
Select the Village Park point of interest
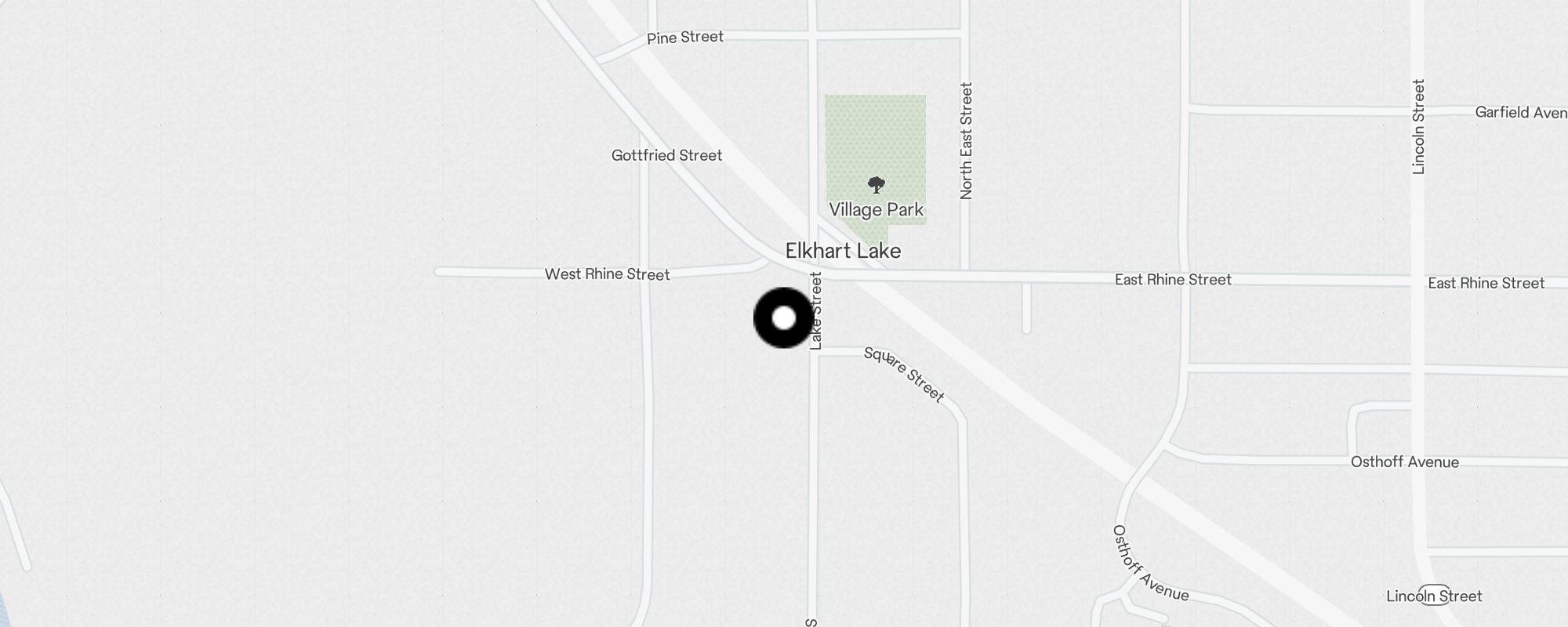pos(876,186)
